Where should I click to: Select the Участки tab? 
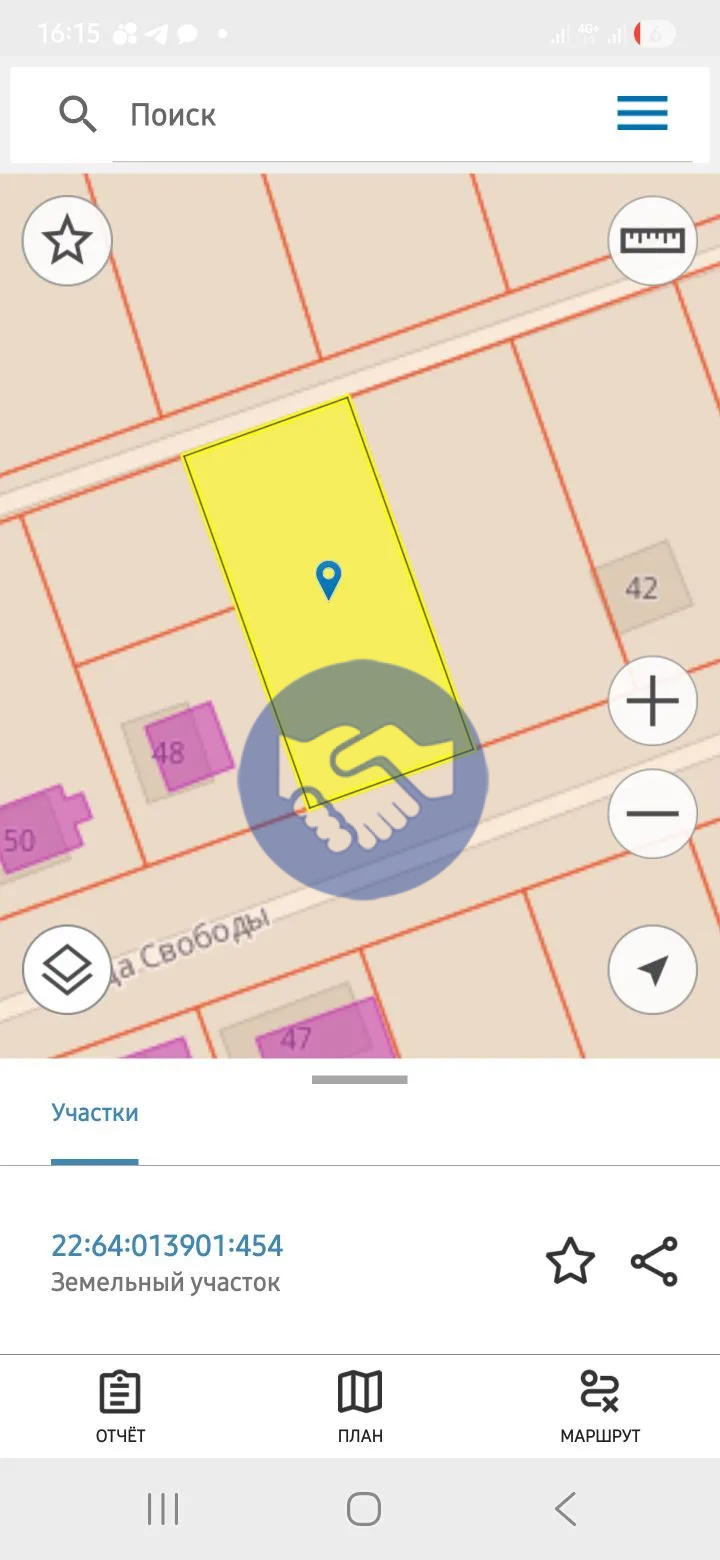click(x=95, y=1113)
